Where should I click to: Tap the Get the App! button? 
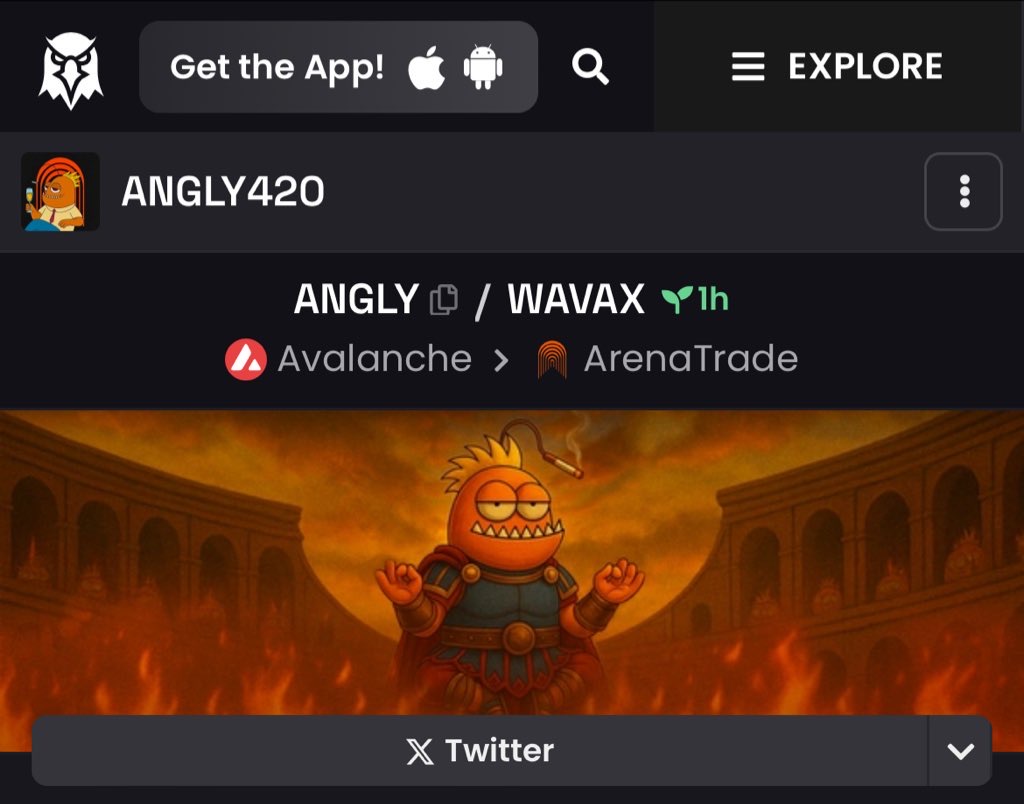click(x=338, y=67)
